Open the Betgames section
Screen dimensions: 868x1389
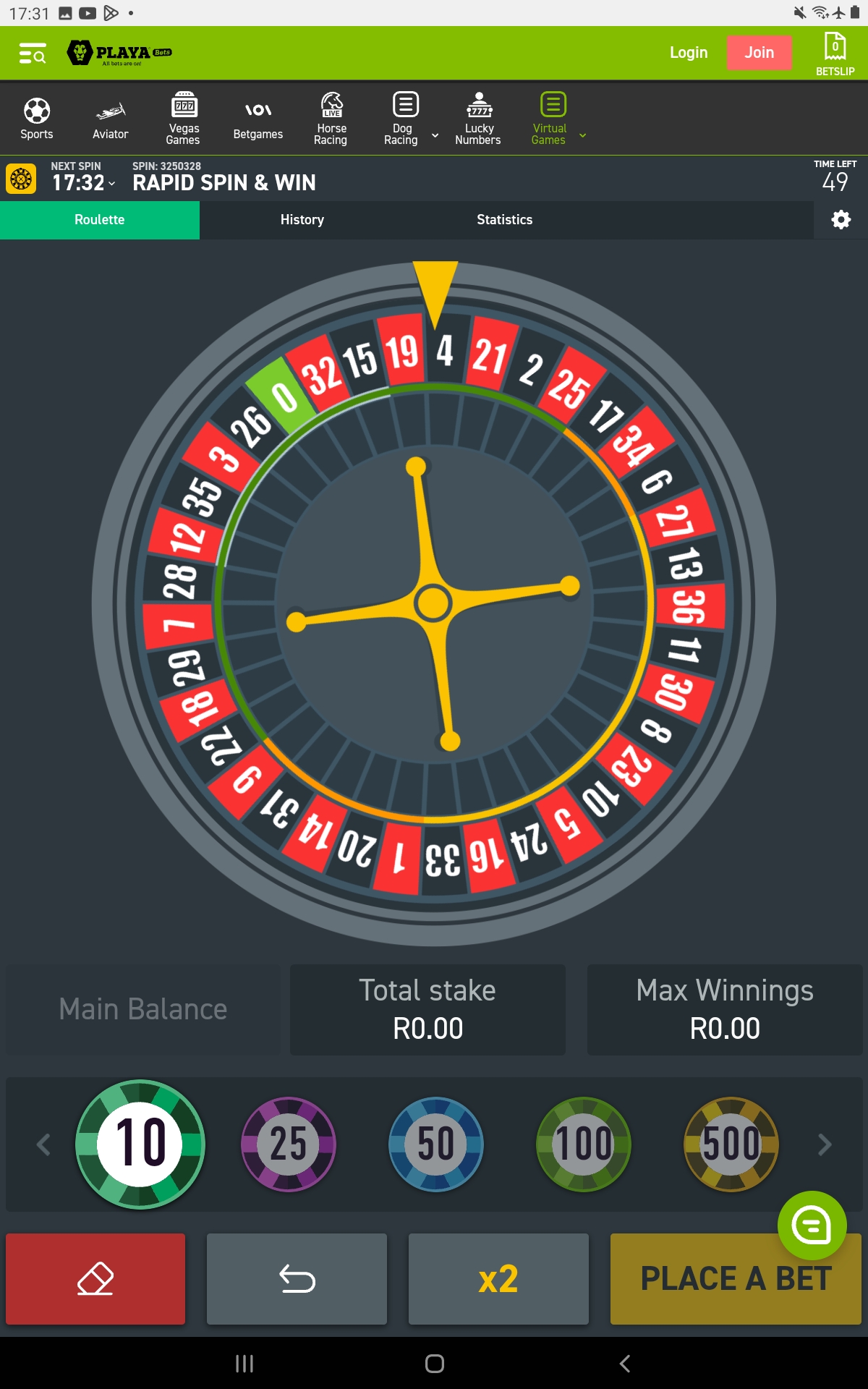click(x=258, y=118)
